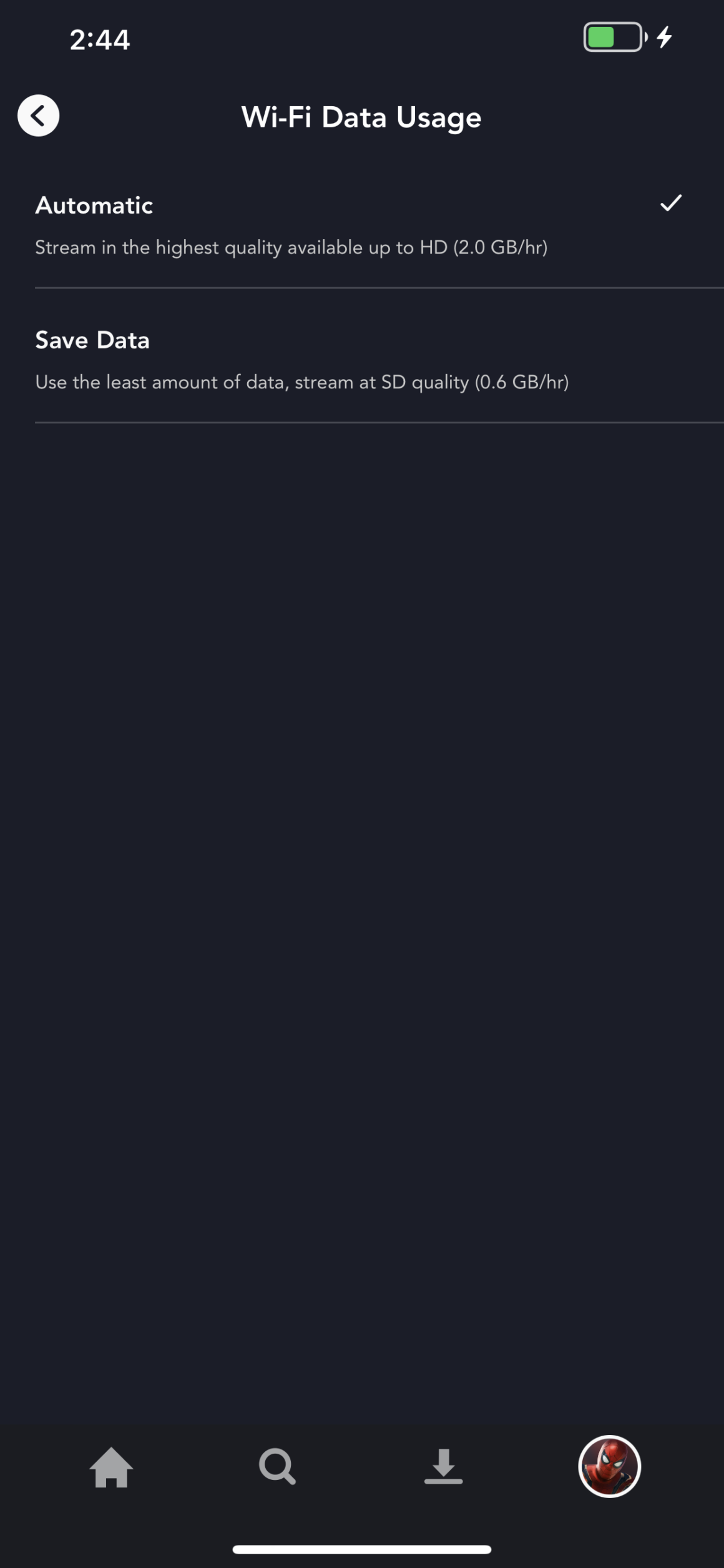This screenshot has height=1568, width=724.
Task: Switch to the Search tab
Action: [277, 1467]
